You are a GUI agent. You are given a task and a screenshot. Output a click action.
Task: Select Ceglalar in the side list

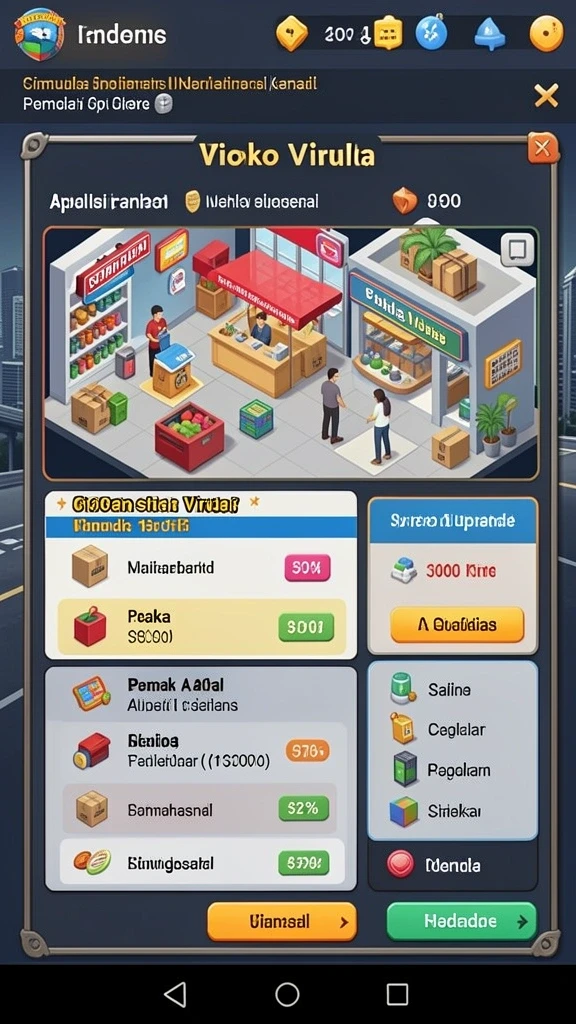453,729
